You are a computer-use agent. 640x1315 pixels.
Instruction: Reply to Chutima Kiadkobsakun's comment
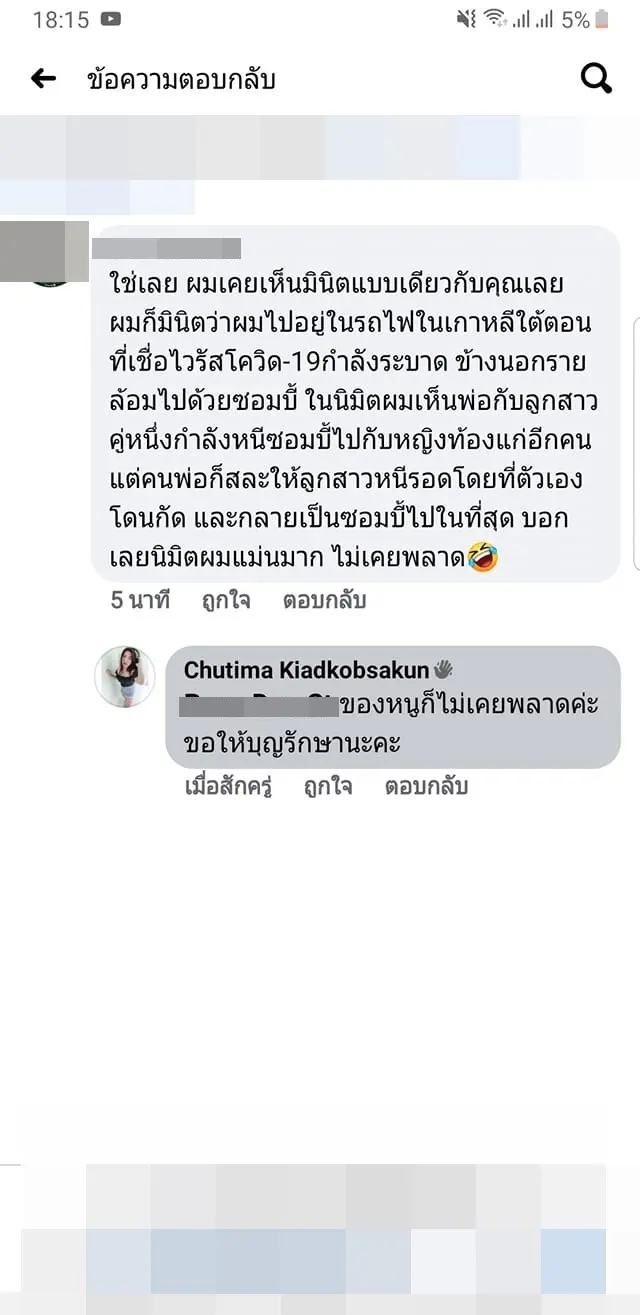426,787
